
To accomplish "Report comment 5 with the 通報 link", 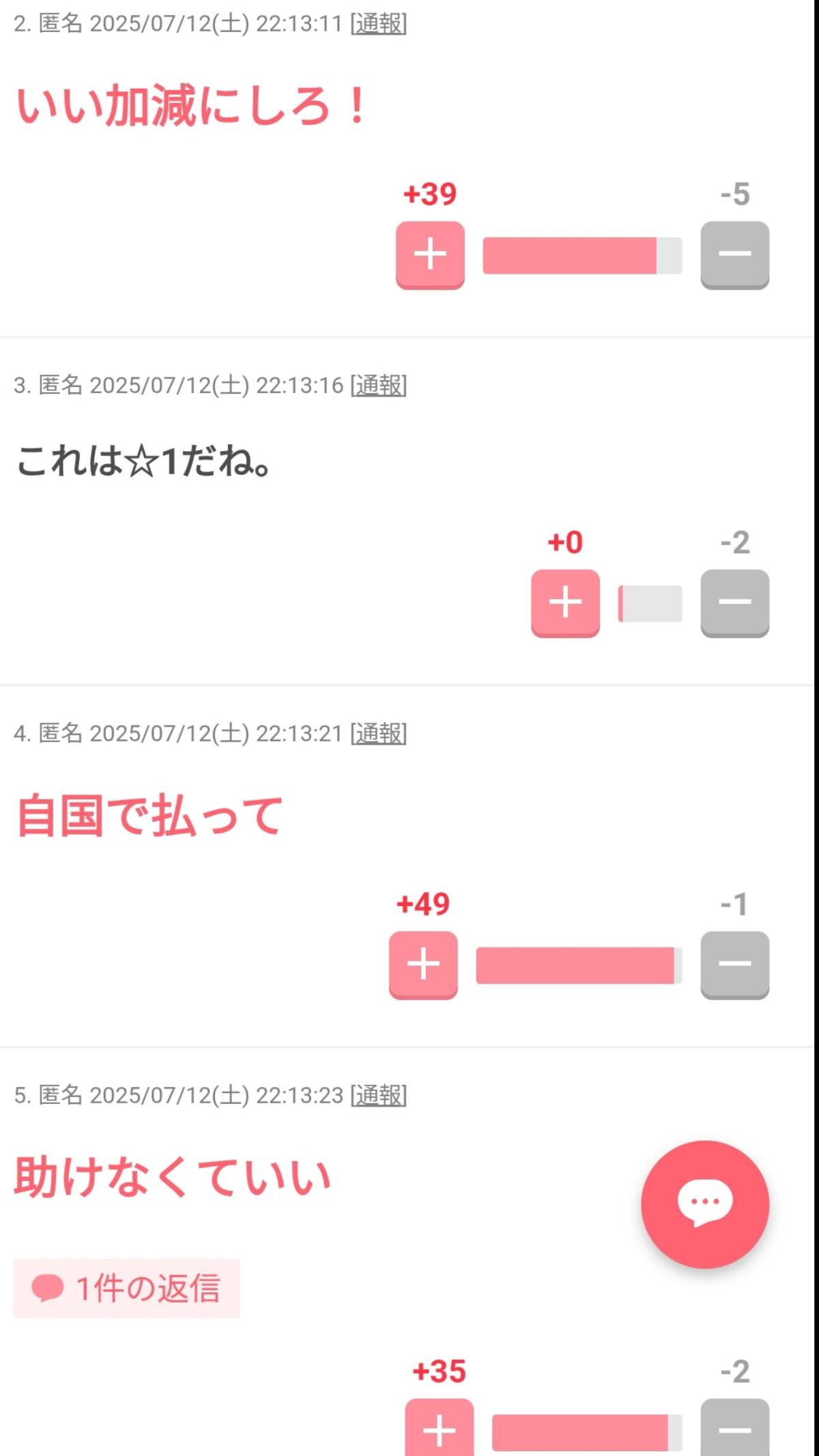I will tap(379, 1095).
